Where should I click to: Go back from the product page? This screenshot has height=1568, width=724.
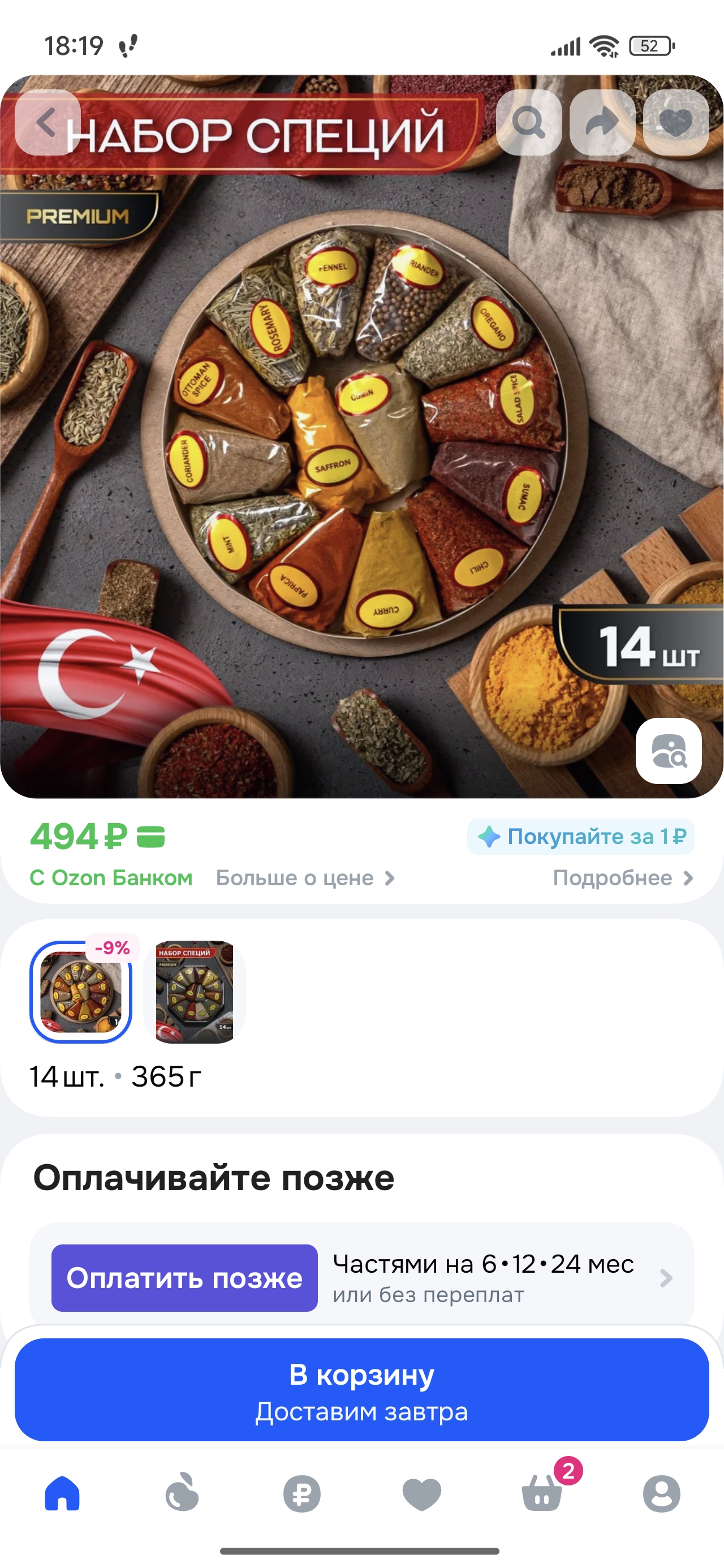tap(48, 122)
